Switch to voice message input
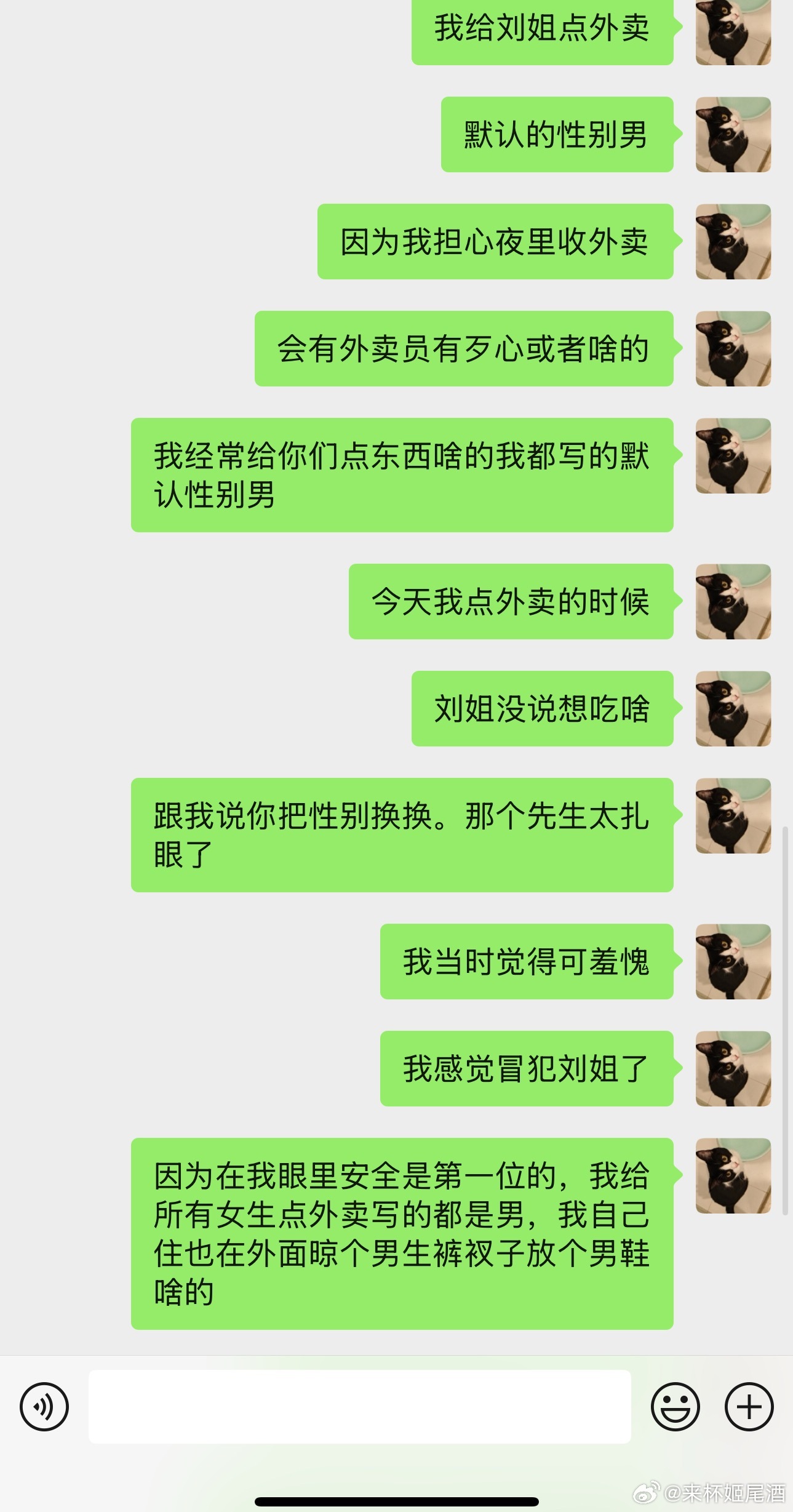Viewport: 793px width, 1512px height. pyautogui.click(x=44, y=1406)
